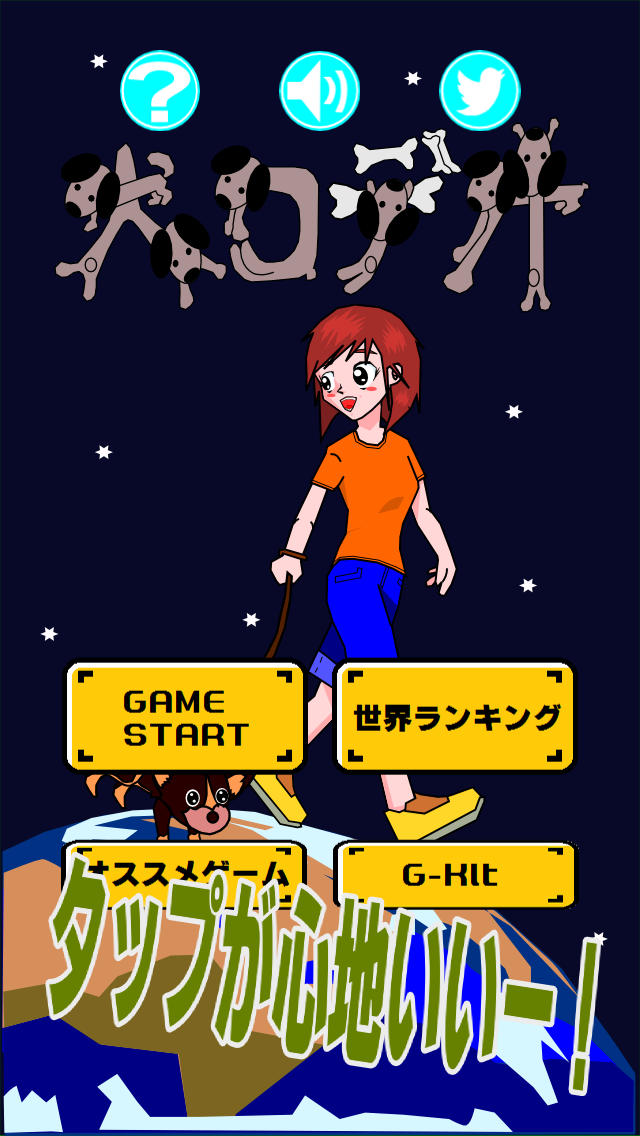Viewport: 640px width, 1136px height.
Task: Open the 世界ランキング leaderboard
Action: (x=456, y=717)
